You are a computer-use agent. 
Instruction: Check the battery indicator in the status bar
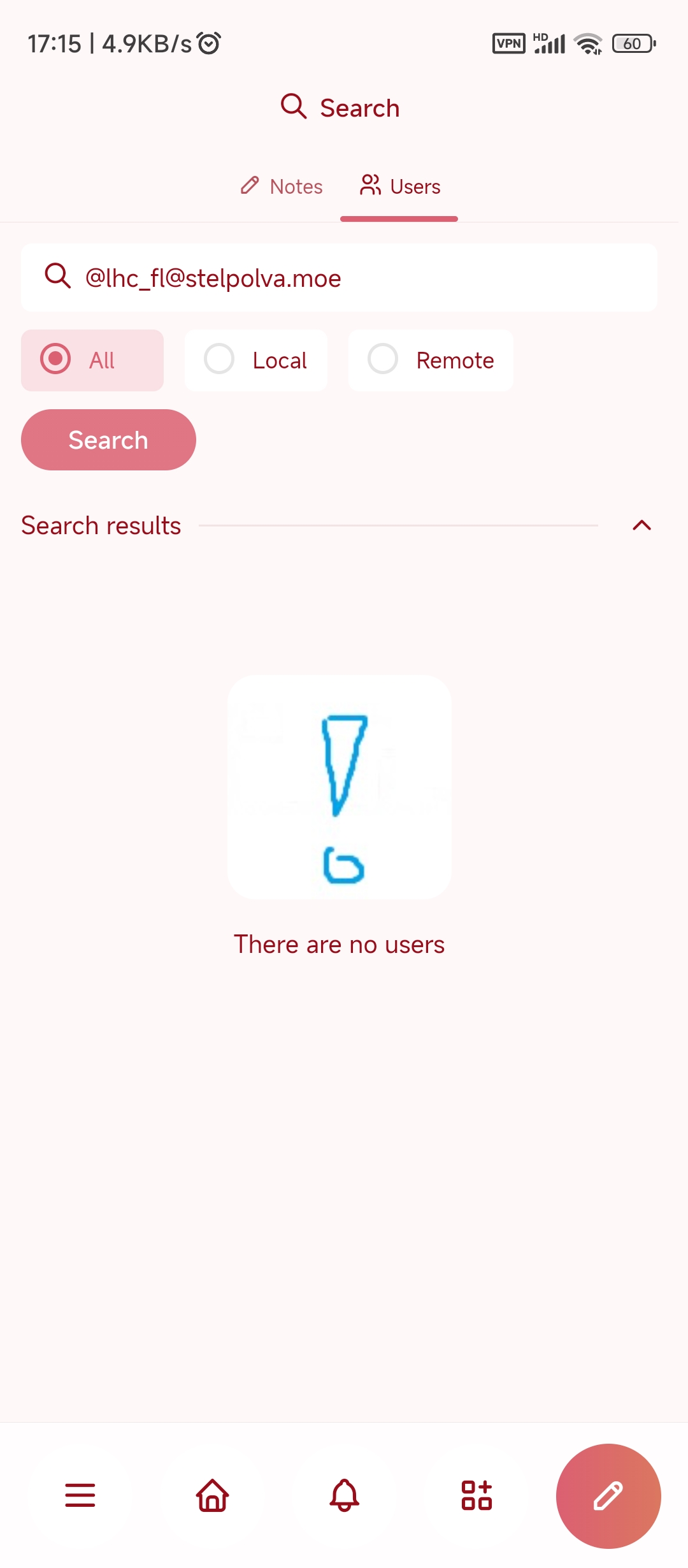(x=633, y=43)
